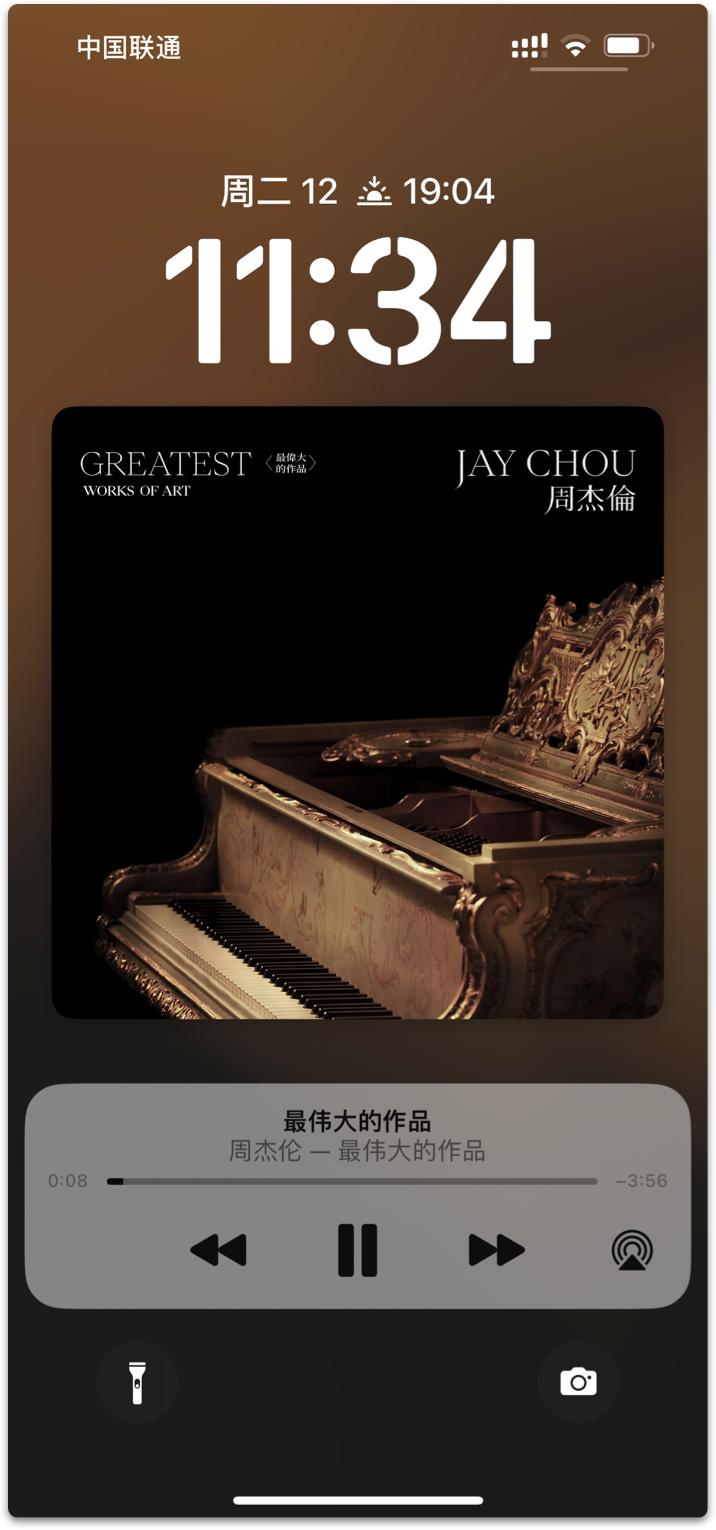The image size is (716, 1530).
Task: Skip to the next track
Action: pyautogui.click(x=496, y=1250)
